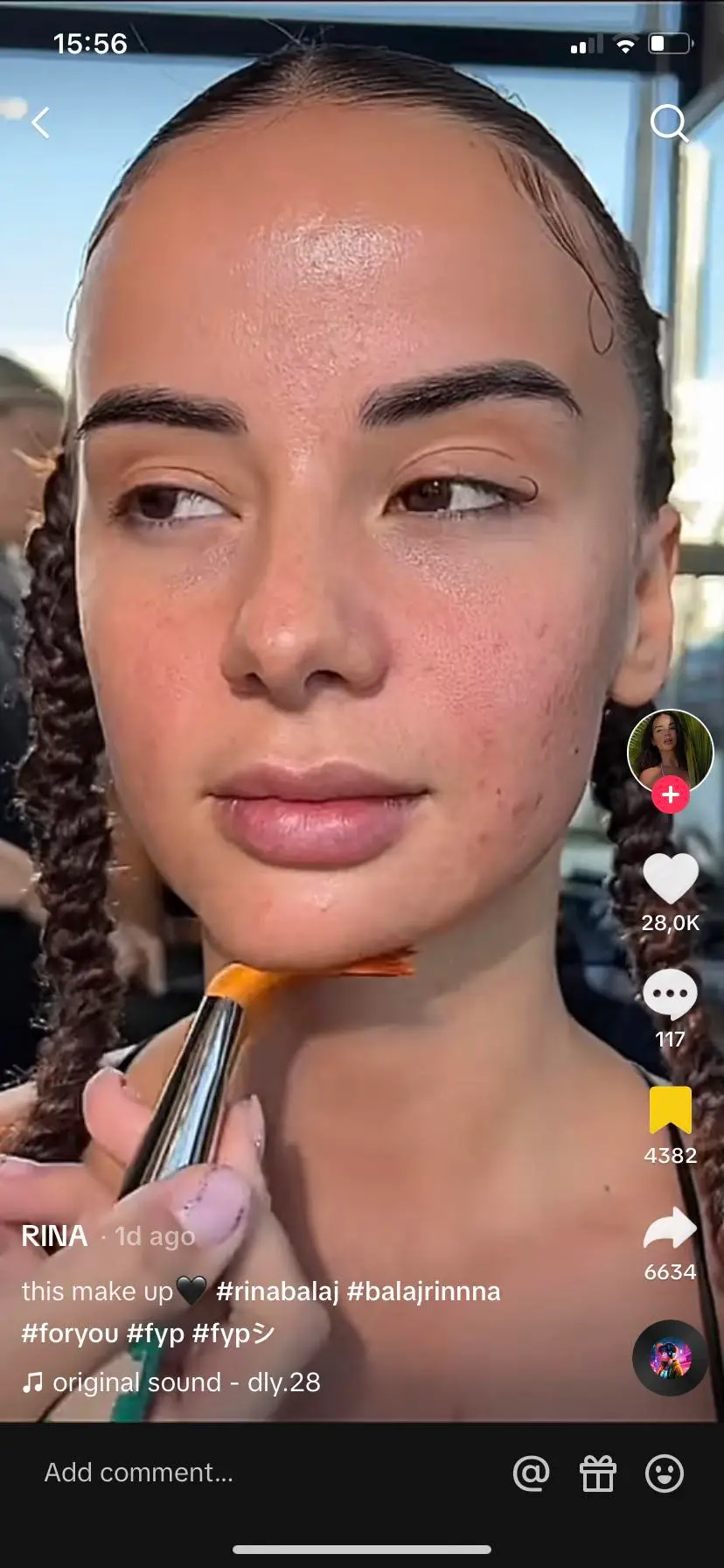Mention someone with the @ icon

coord(531,1473)
